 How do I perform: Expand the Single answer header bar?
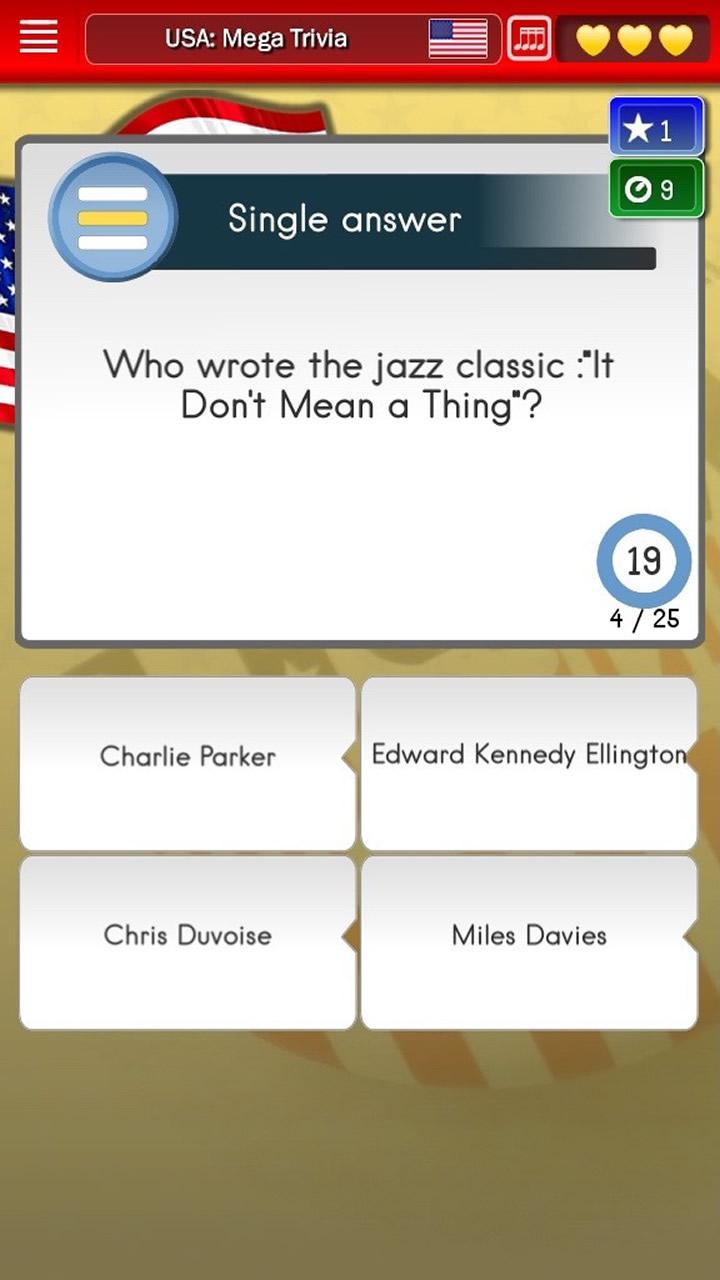point(344,219)
